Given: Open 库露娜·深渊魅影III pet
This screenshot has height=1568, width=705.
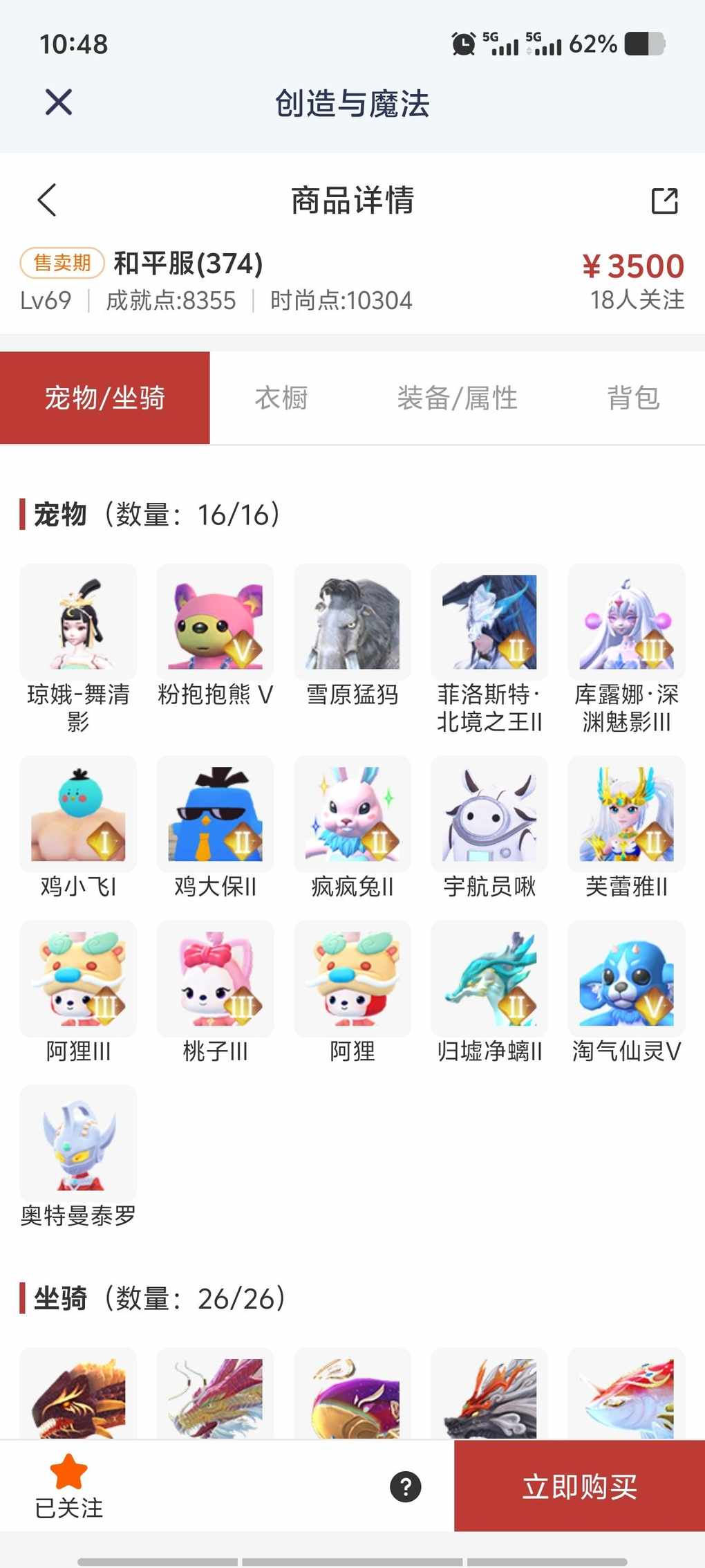Looking at the screenshot, I should [626, 622].
